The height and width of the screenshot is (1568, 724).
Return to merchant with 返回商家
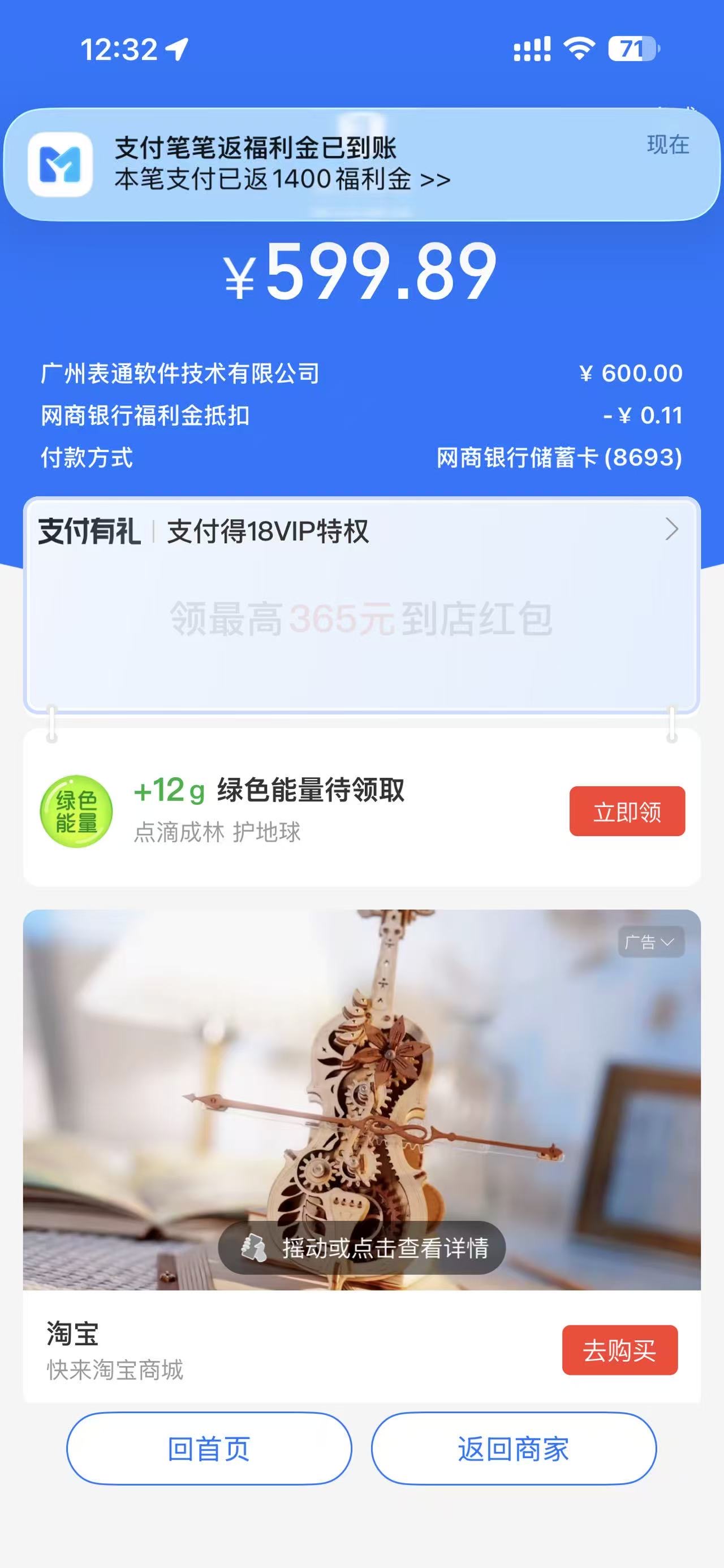(x=514, y=1449)
